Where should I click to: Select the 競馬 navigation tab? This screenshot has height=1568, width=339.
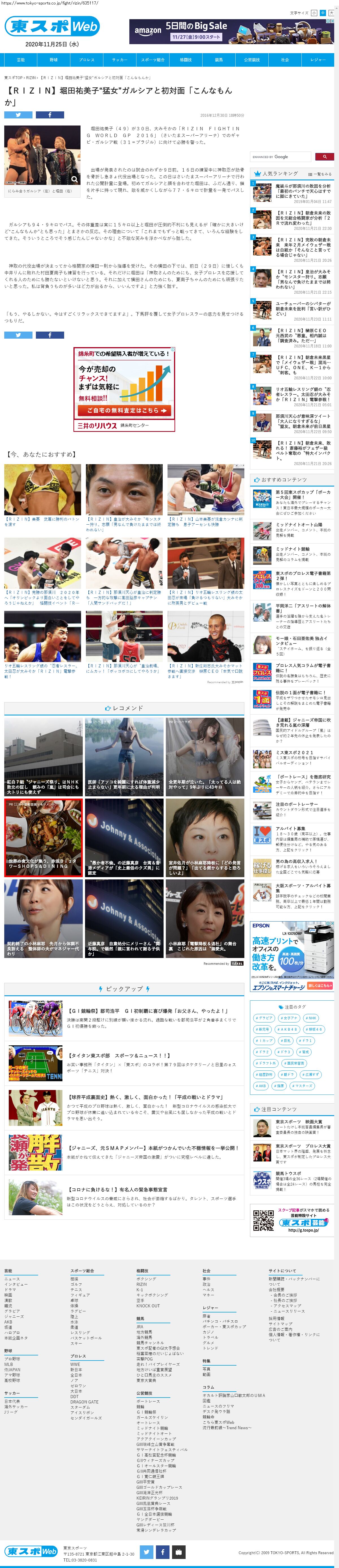tap(218, 60)
